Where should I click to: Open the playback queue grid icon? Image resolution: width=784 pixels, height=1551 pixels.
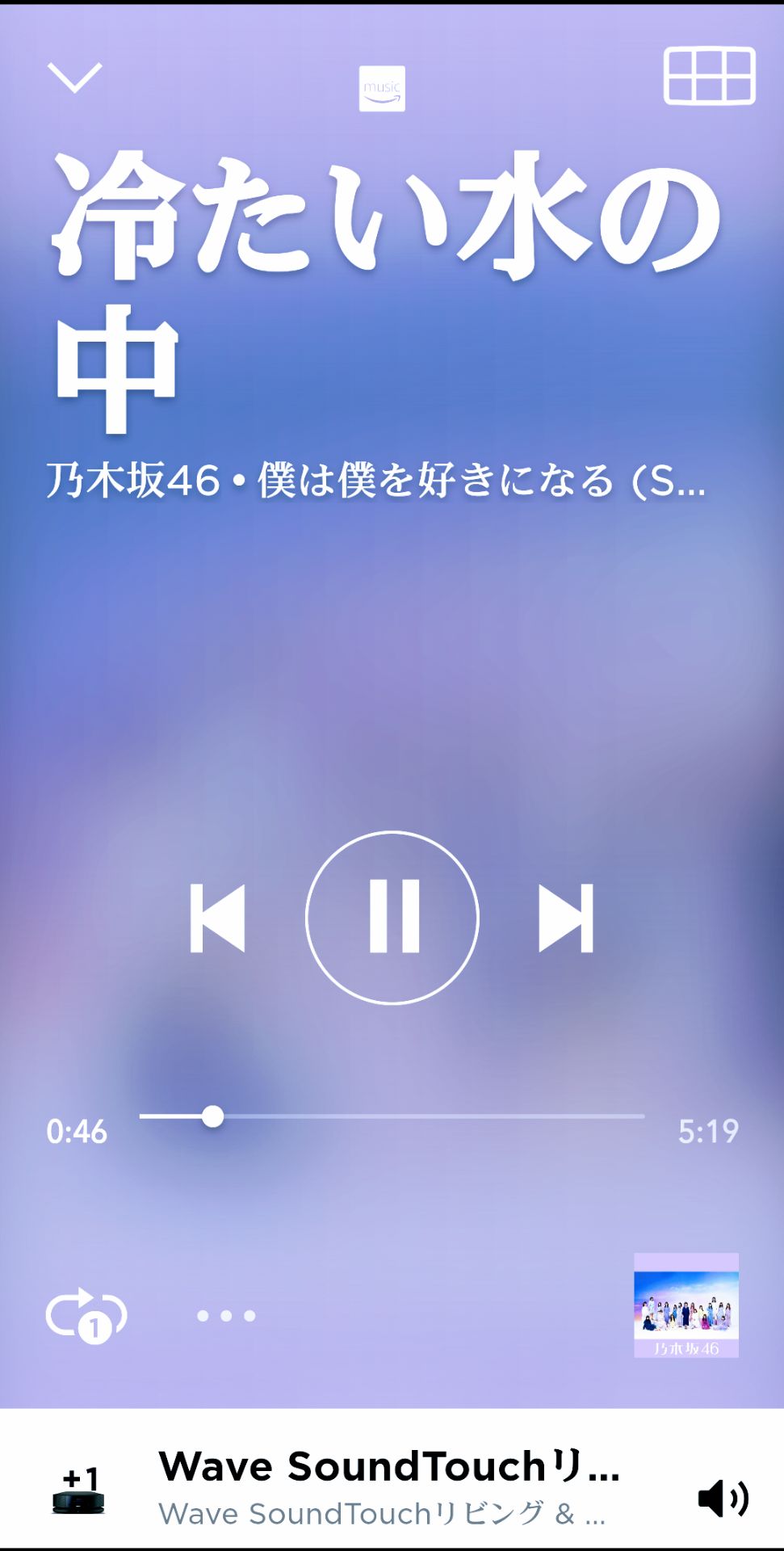pyautogui.click(x=710, y=78)
